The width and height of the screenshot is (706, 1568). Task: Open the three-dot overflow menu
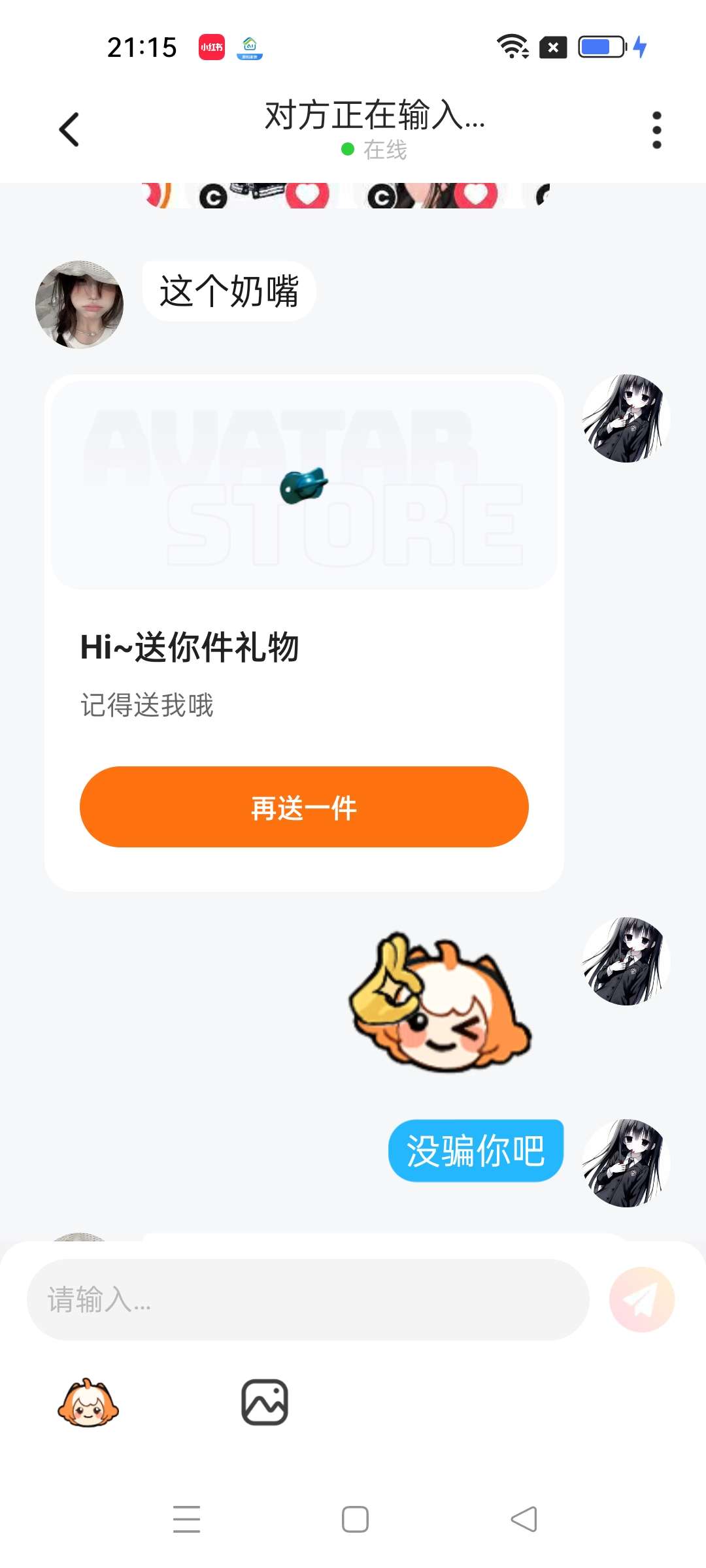click(656, 129)
